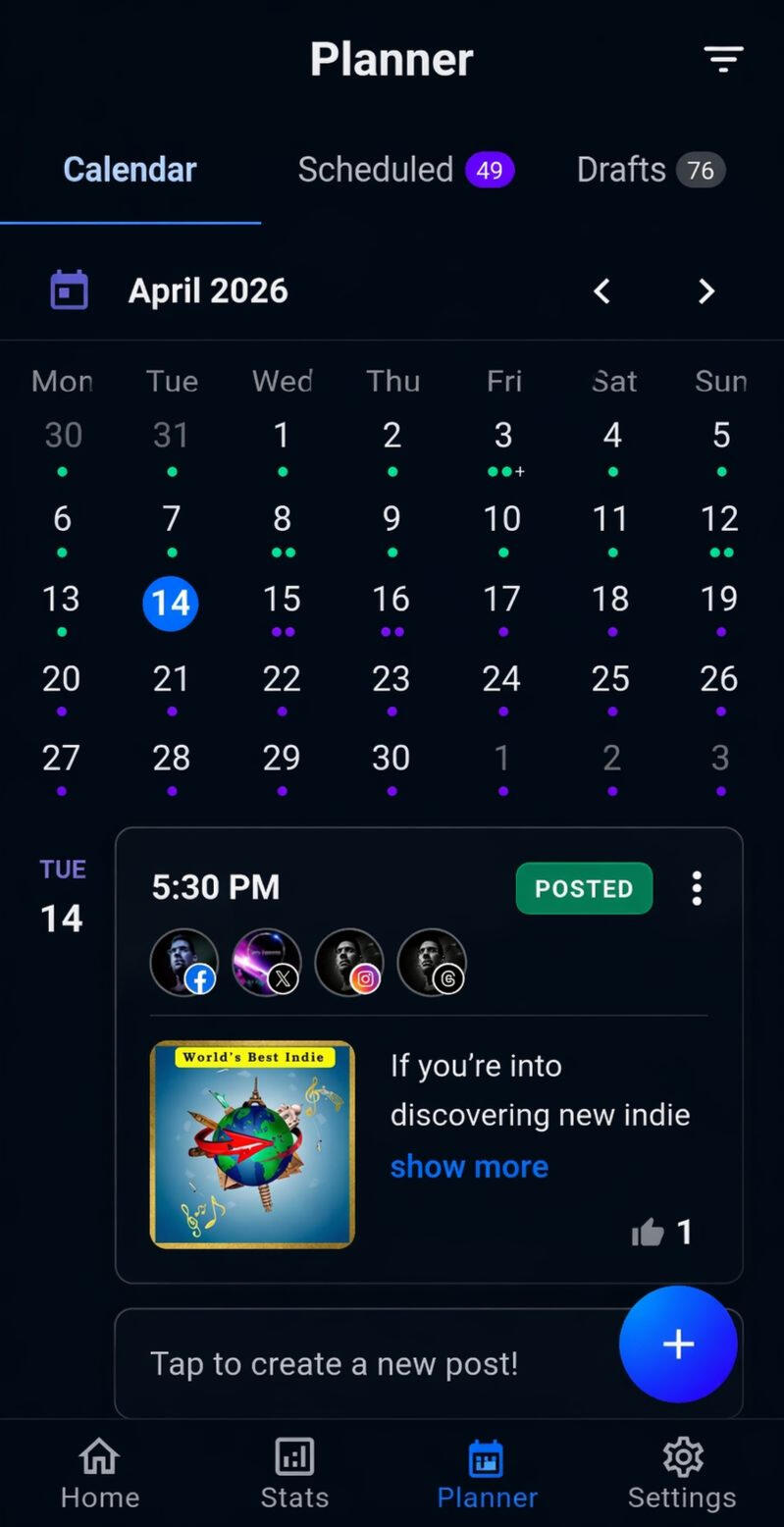Tap to create a new post card
The image size is (784, 1527).
coord(334,1363)
